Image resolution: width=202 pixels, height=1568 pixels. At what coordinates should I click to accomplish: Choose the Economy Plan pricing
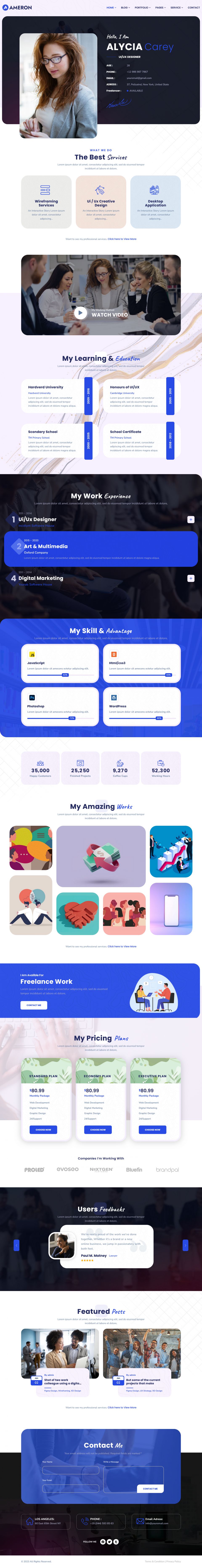pyautogui.click(x=98, y=1129)
